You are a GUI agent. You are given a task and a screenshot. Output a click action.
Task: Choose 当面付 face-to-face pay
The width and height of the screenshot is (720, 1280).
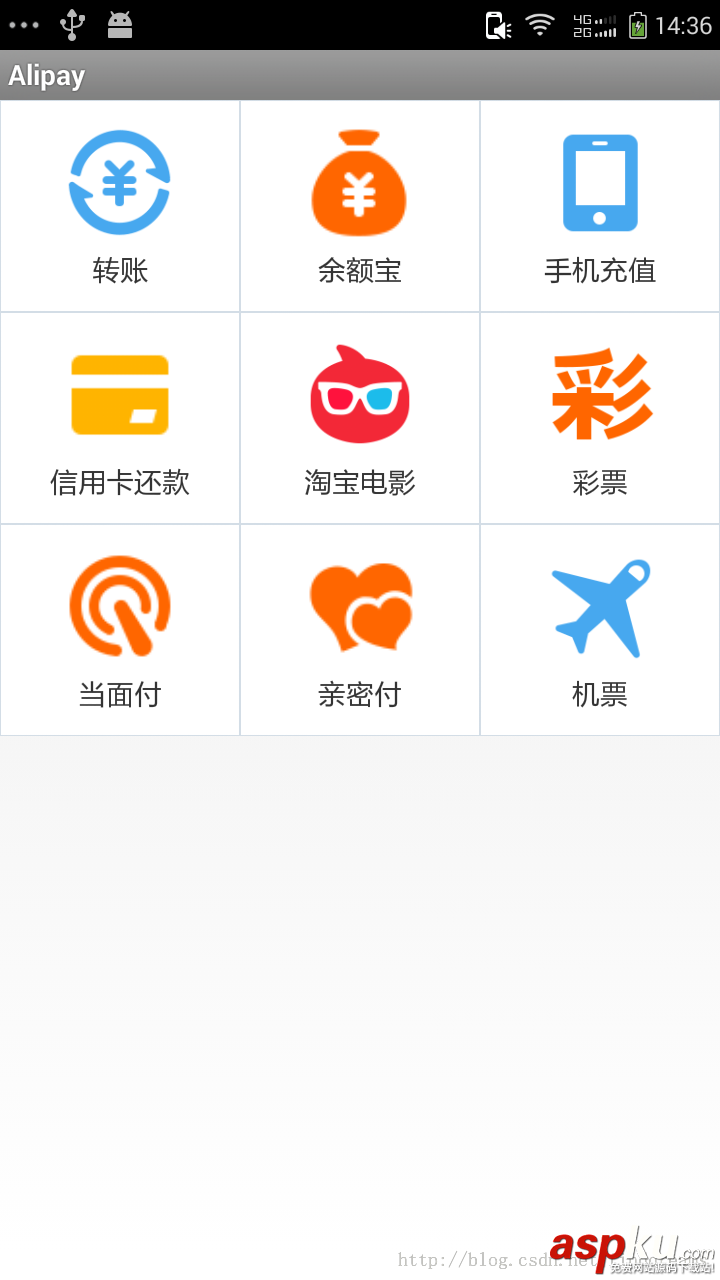click(120, 630)
